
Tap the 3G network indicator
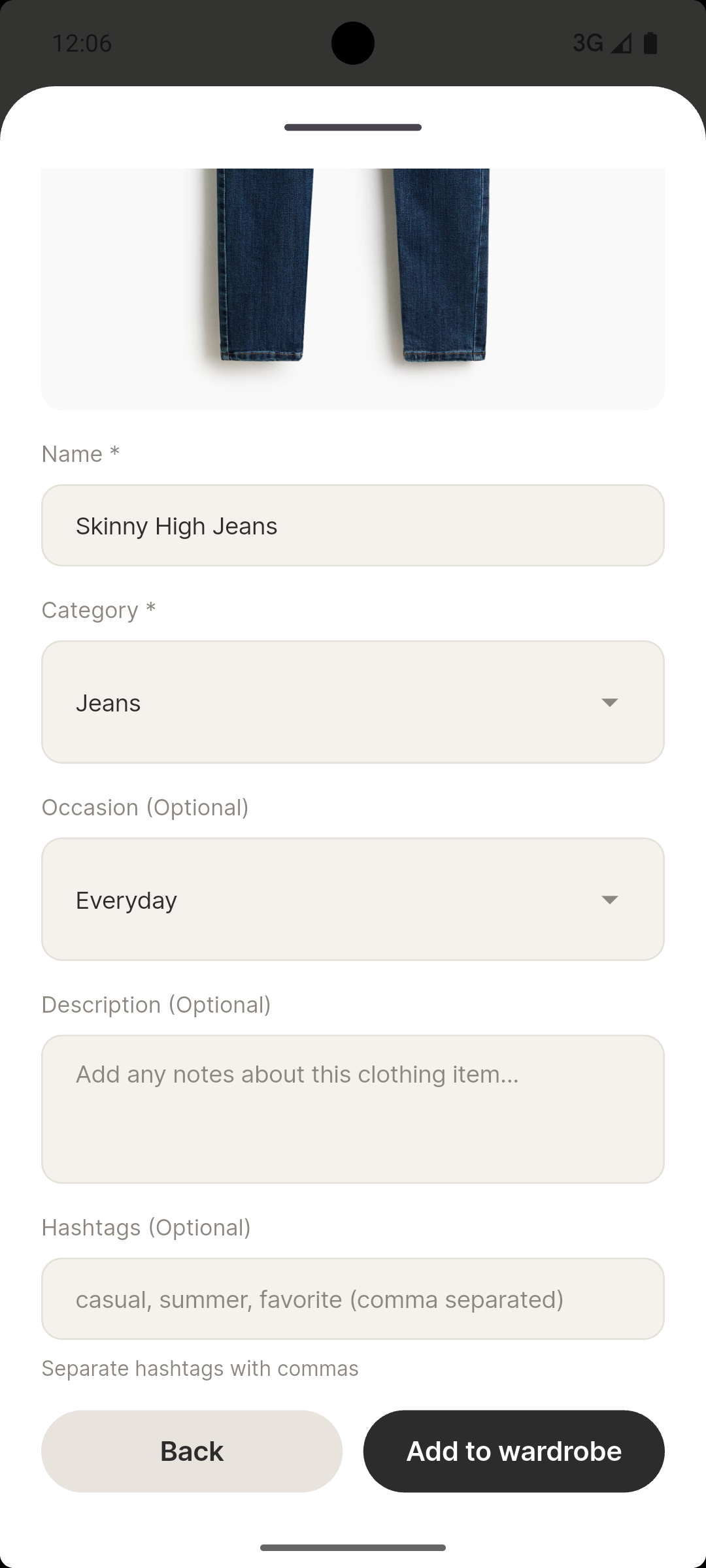[588, 42]
